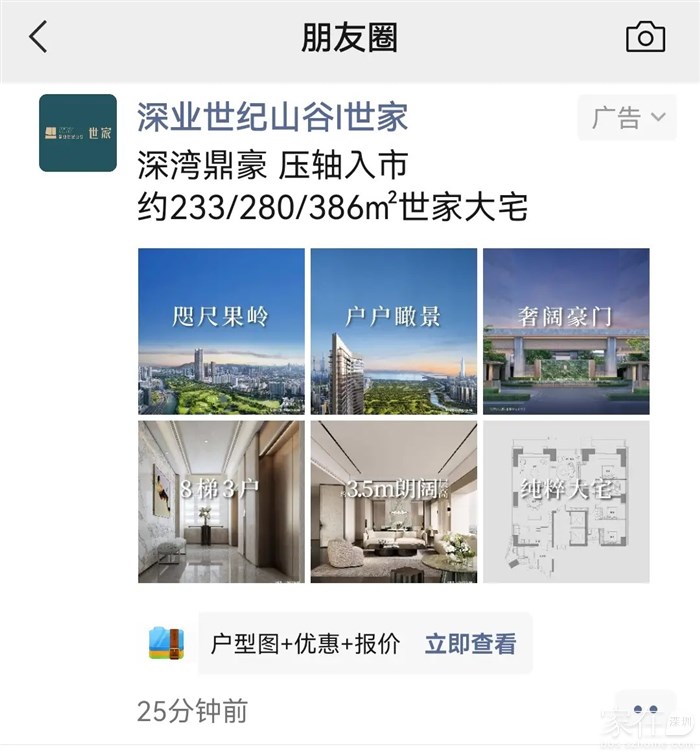The height and width of the screenshot is (752, 700).
Task: View the 奢阔豪门 photo
Action: (x=566, y=331)
